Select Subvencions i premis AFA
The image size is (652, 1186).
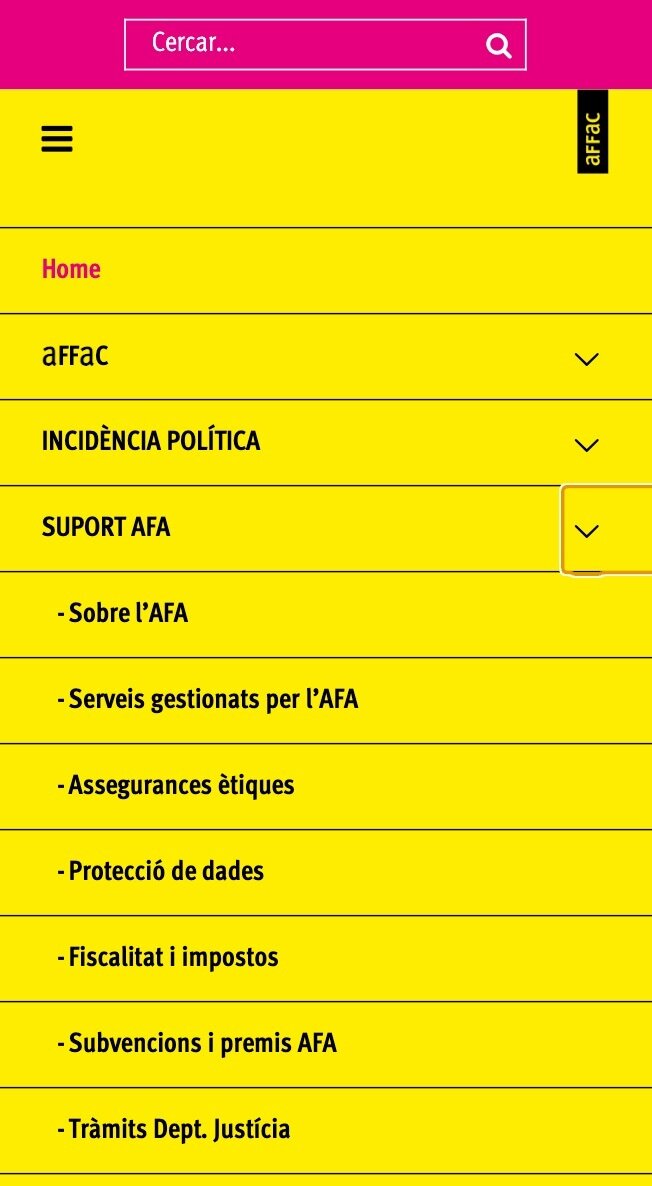197,1043
